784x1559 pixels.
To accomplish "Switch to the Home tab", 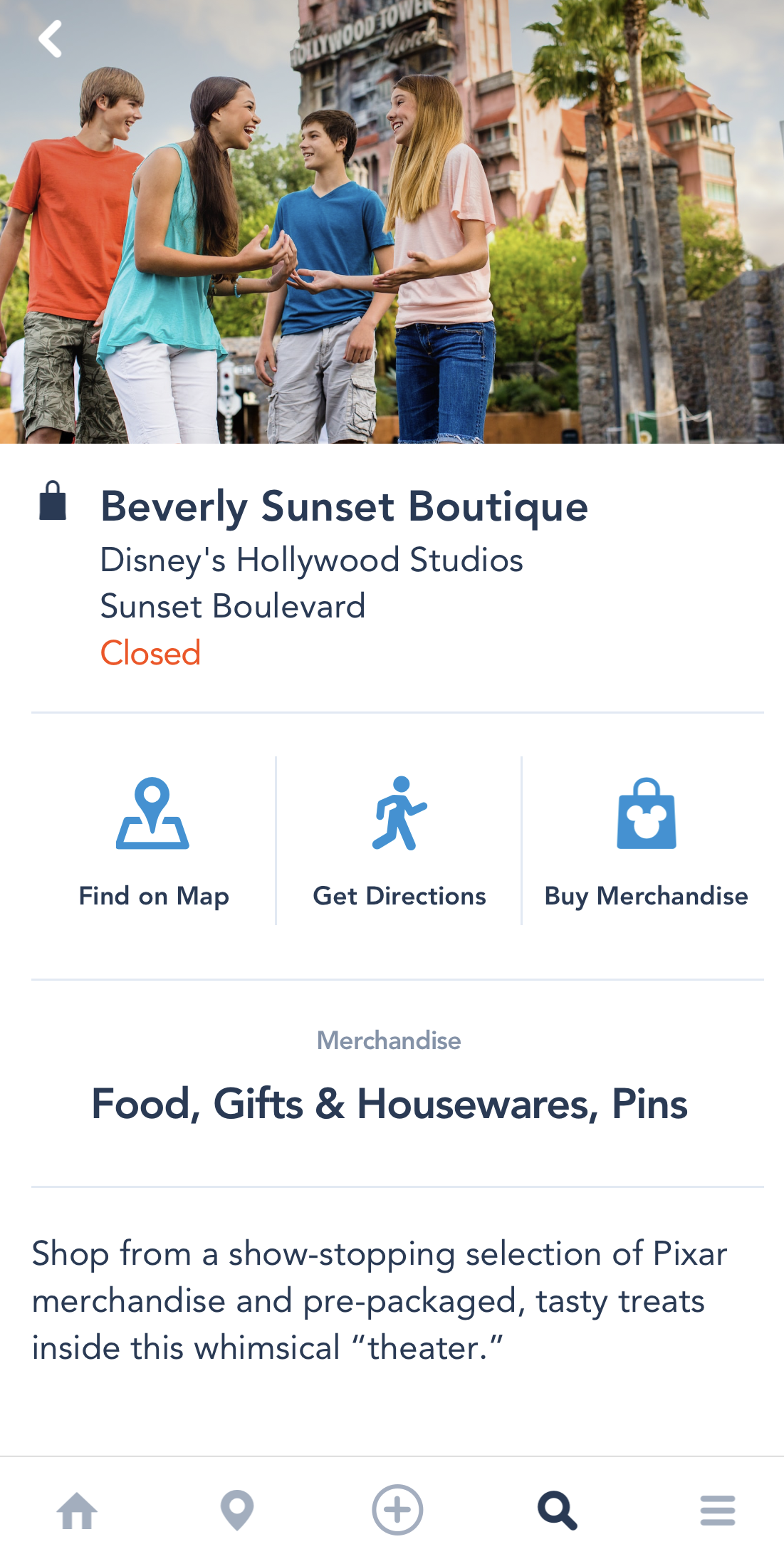I will tap(77, 1510).
